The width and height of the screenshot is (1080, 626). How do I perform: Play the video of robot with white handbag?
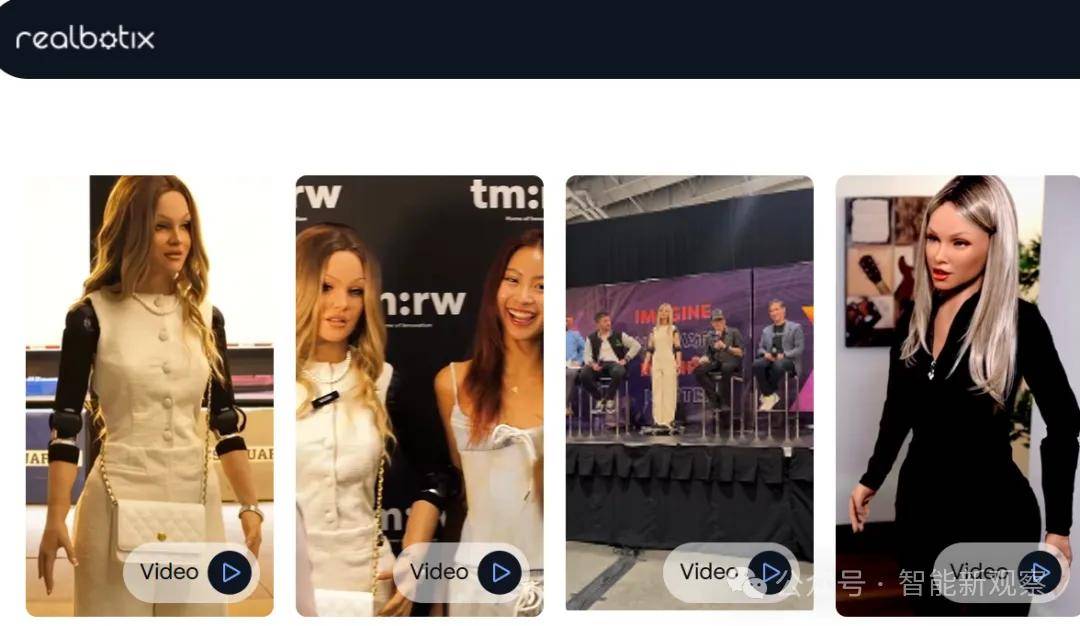click(230, 572)
